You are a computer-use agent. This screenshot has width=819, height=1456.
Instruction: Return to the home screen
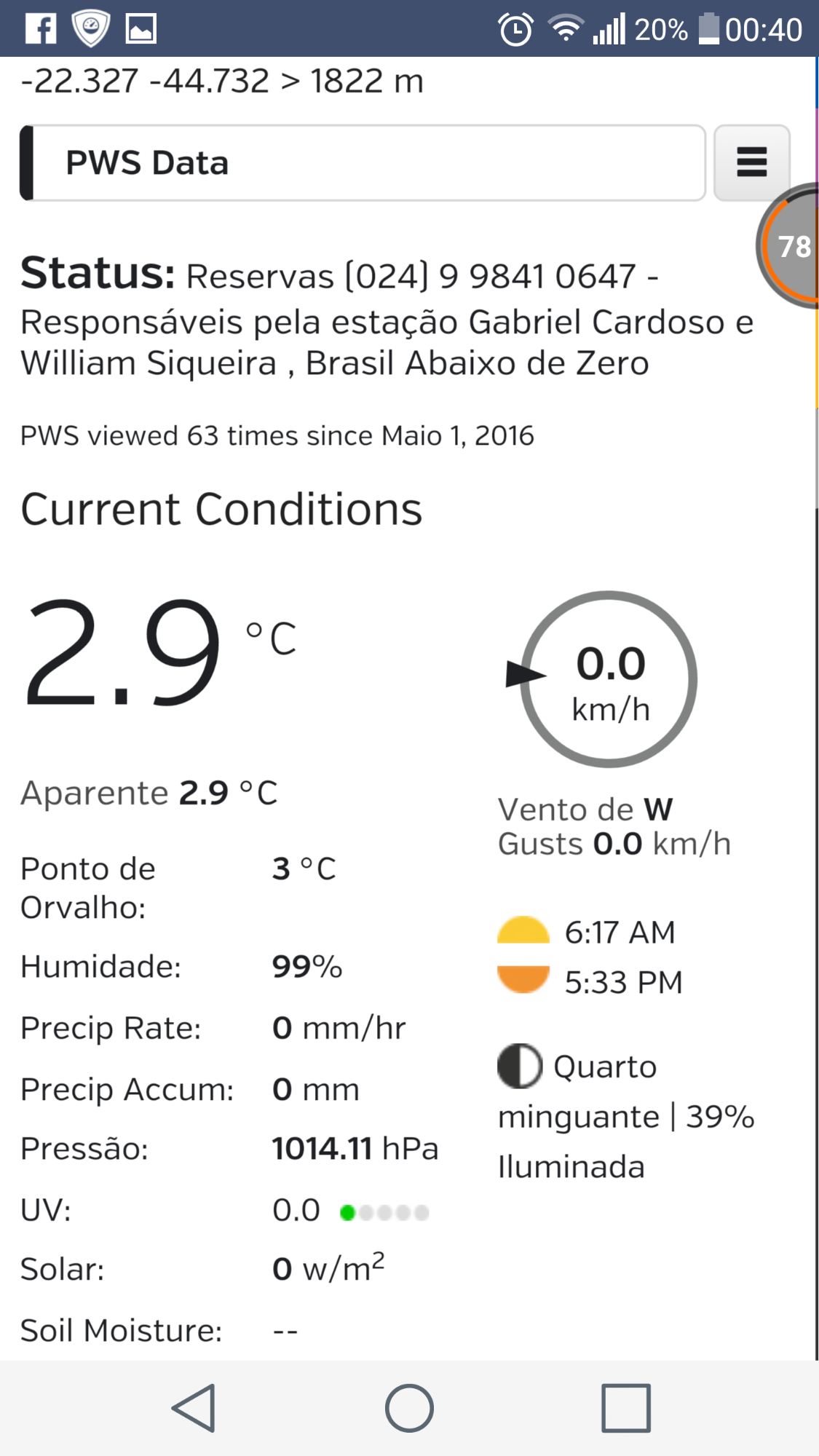coord(409,1408)
